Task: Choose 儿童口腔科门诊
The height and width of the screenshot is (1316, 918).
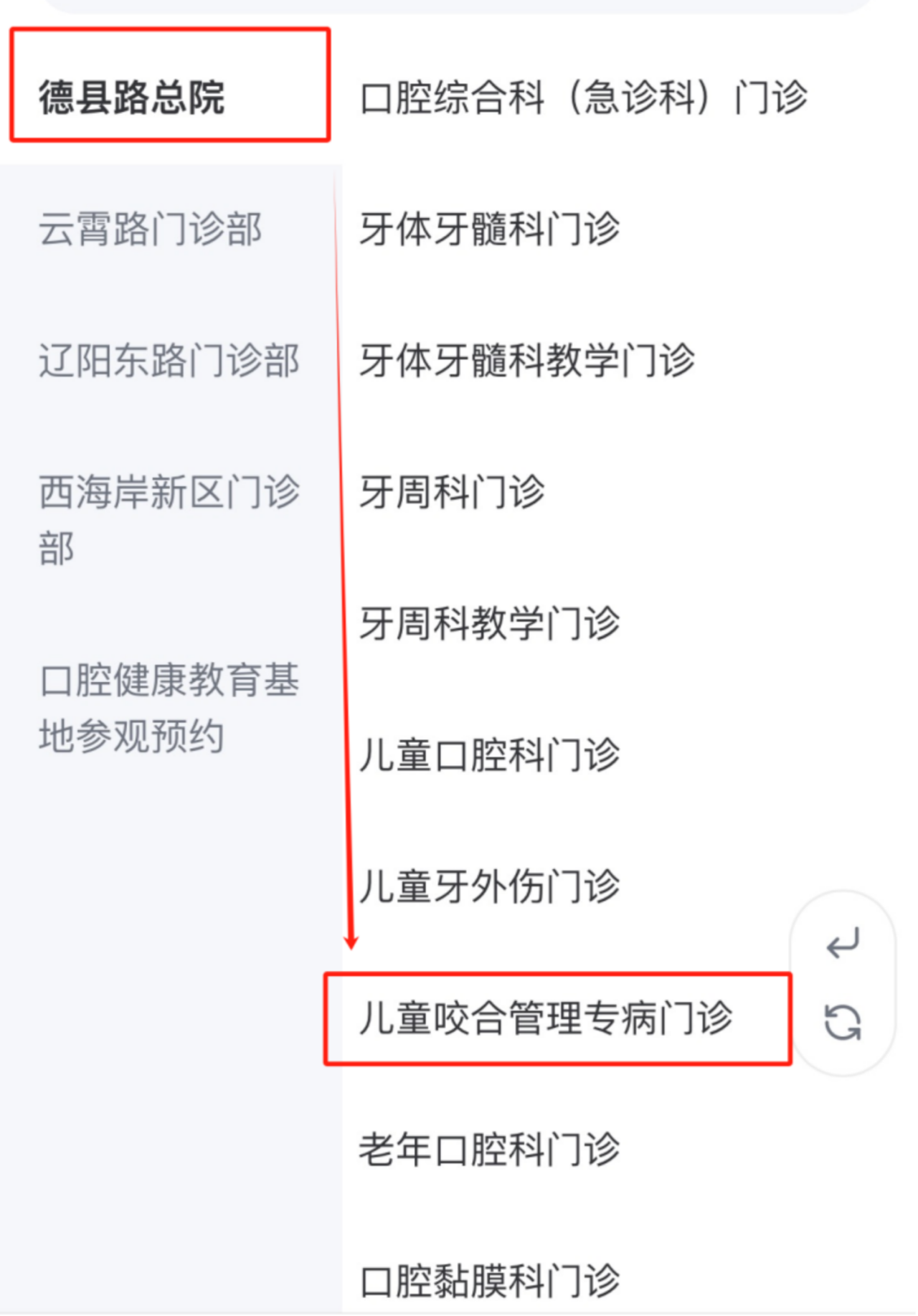Action: pyautogui.click(x=490, y=755)
